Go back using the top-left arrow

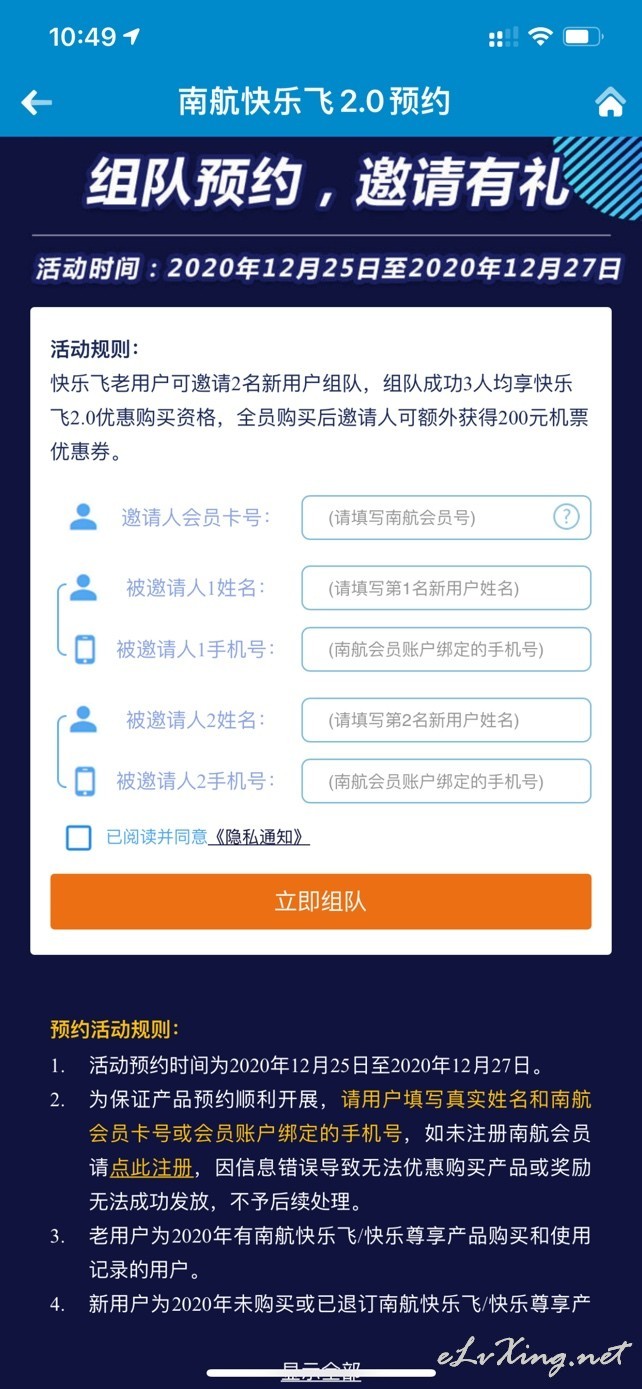click(37, 102)
